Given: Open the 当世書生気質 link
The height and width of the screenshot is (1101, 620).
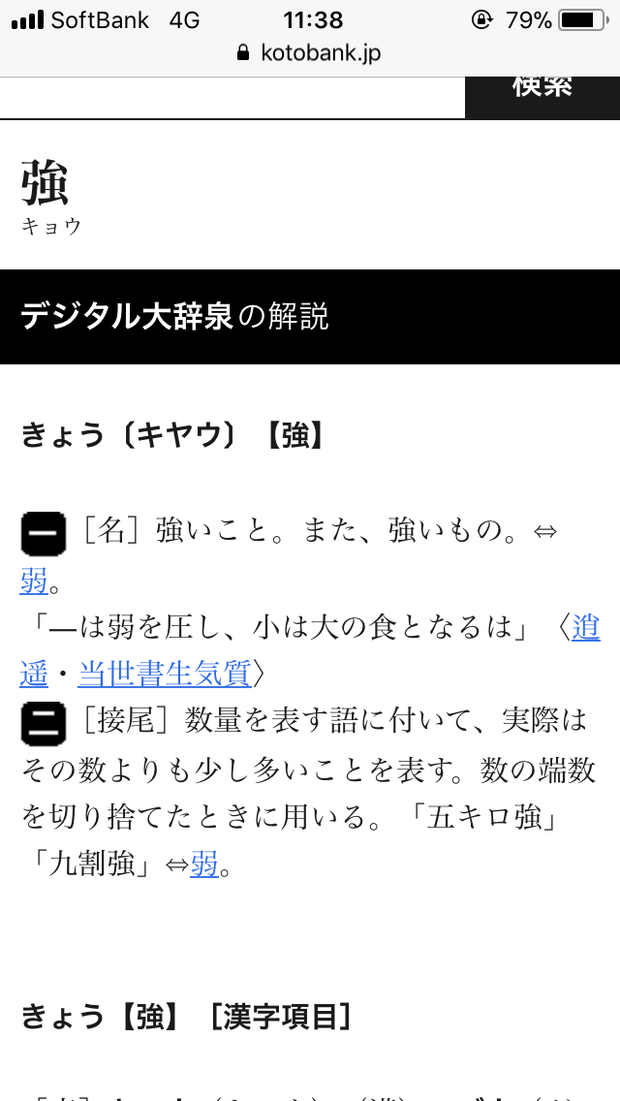Looking at the screenshot, I should [164, 674].
